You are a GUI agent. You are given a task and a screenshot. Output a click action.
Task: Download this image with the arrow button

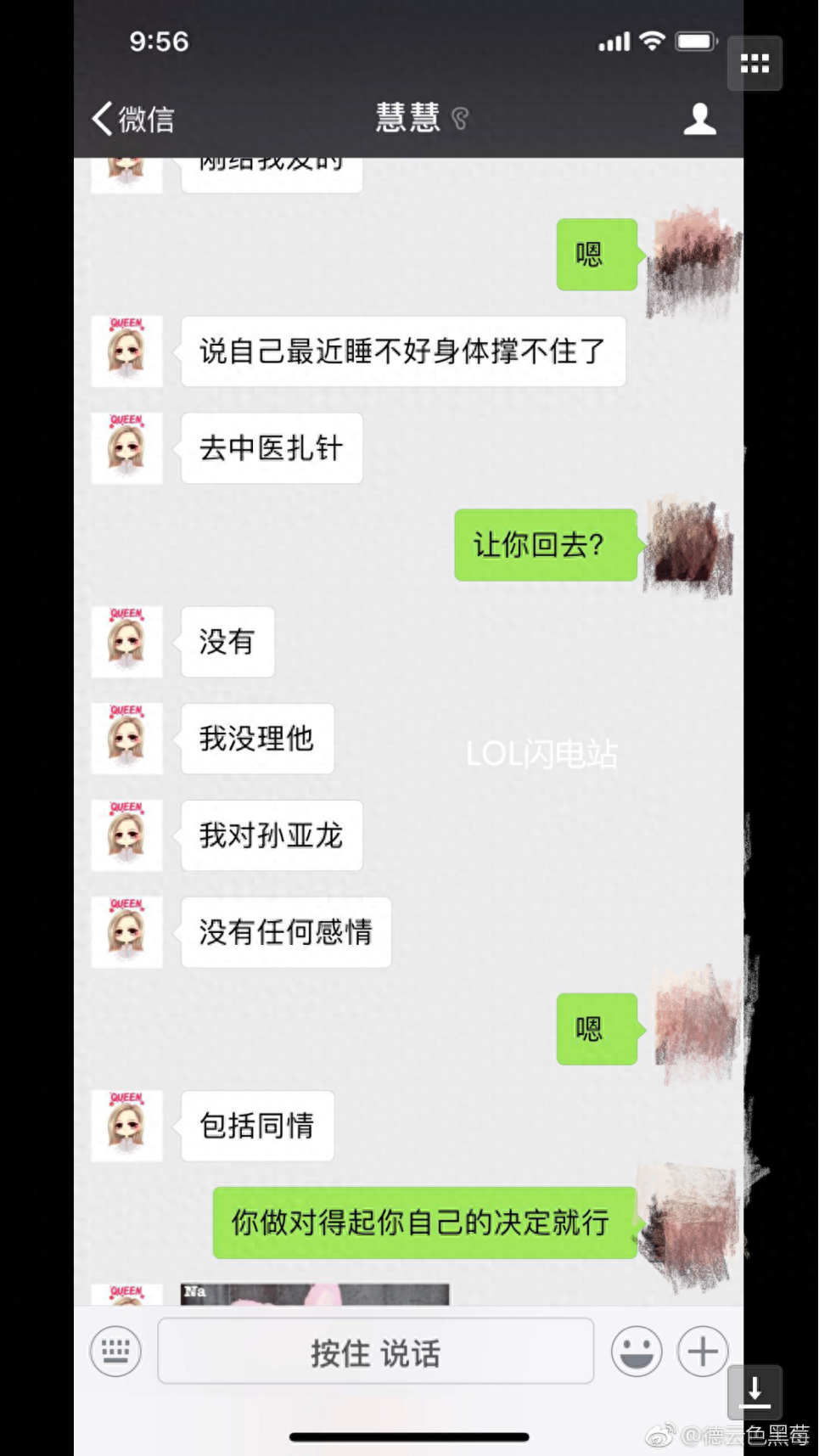tap(754, 1392)
